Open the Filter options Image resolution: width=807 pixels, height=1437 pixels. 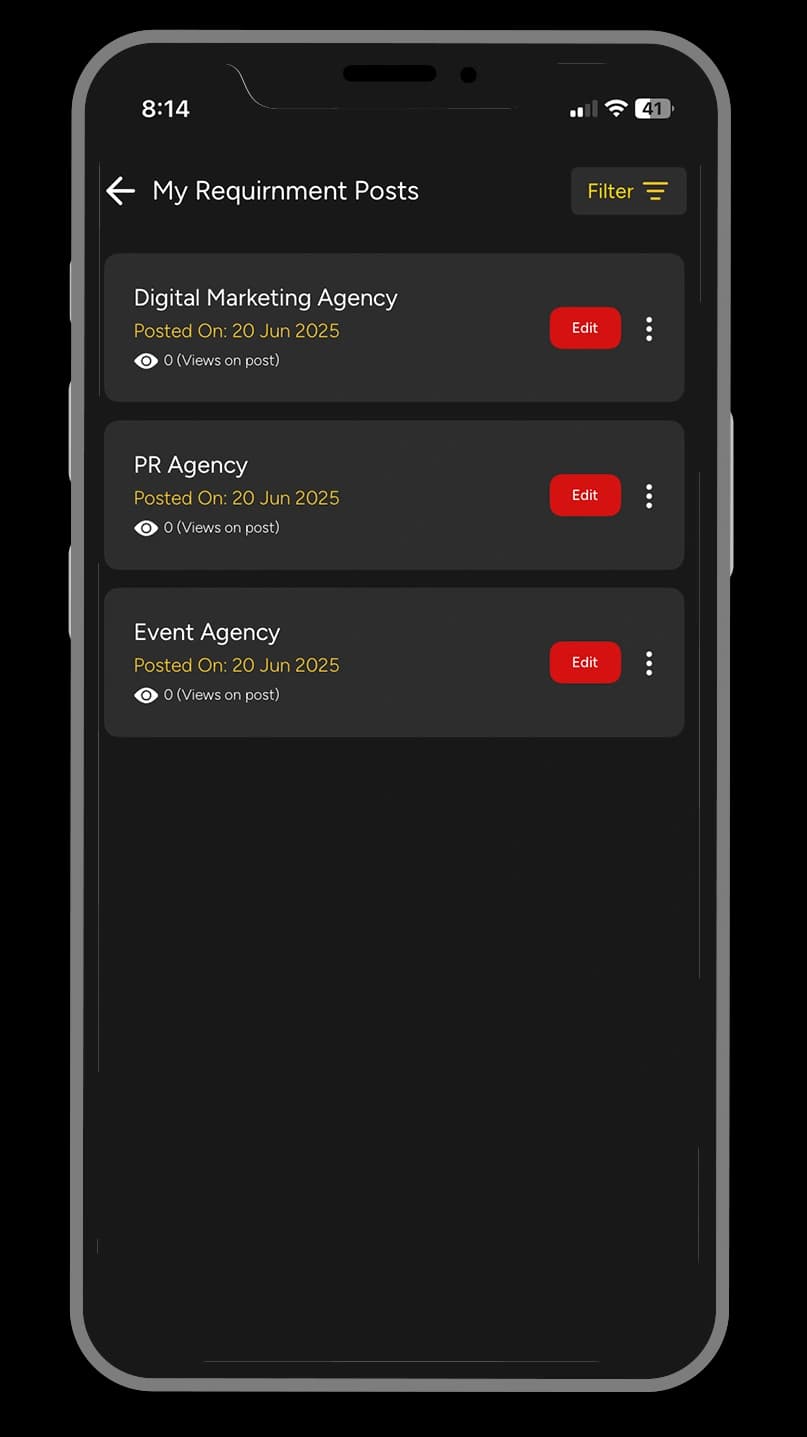coord(628,191)
